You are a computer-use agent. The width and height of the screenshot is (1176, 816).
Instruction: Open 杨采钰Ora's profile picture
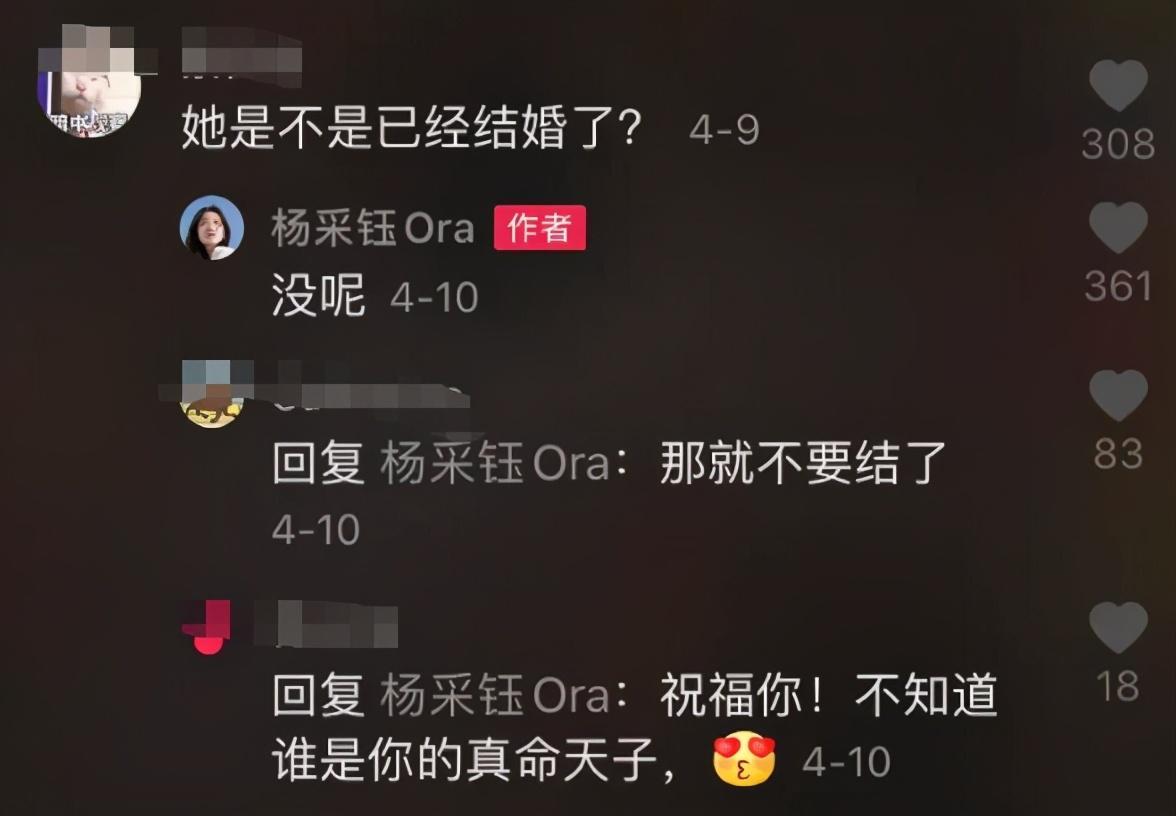212,228
